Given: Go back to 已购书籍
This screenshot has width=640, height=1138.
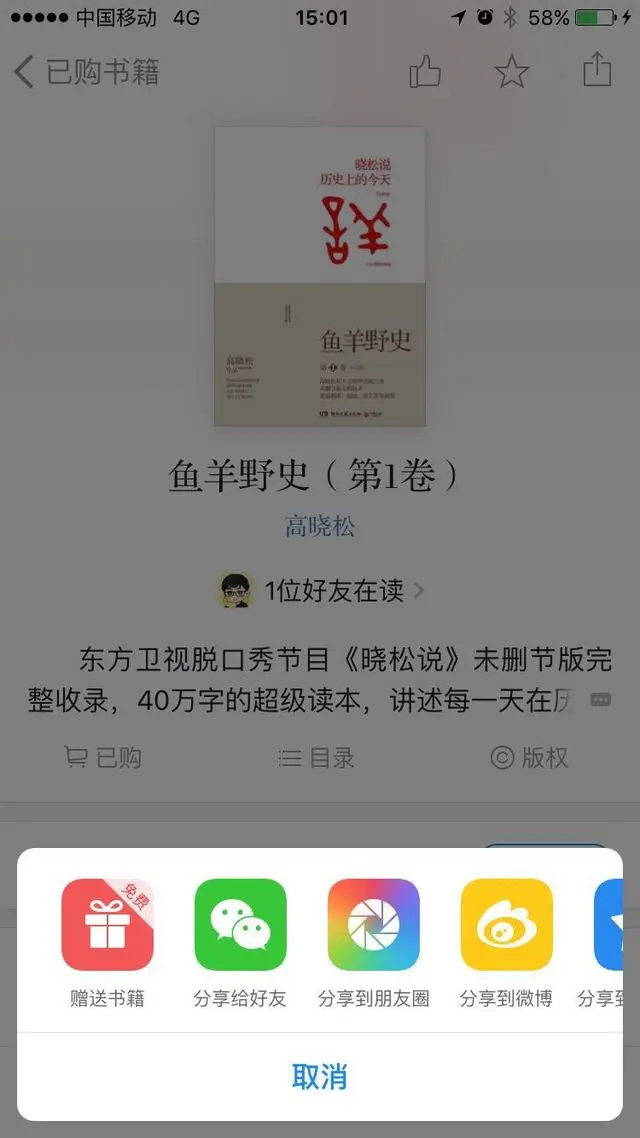Looking at the screenshot, I should (87, 72).
